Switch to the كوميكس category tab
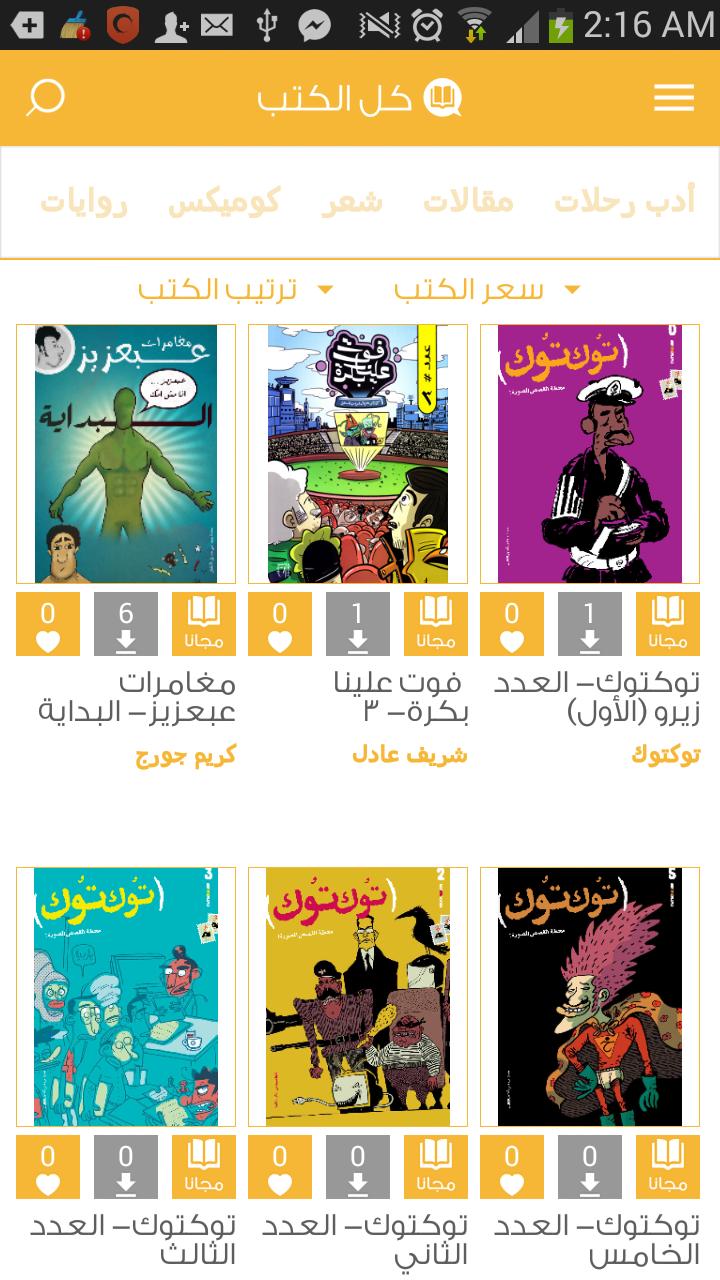 223,203
